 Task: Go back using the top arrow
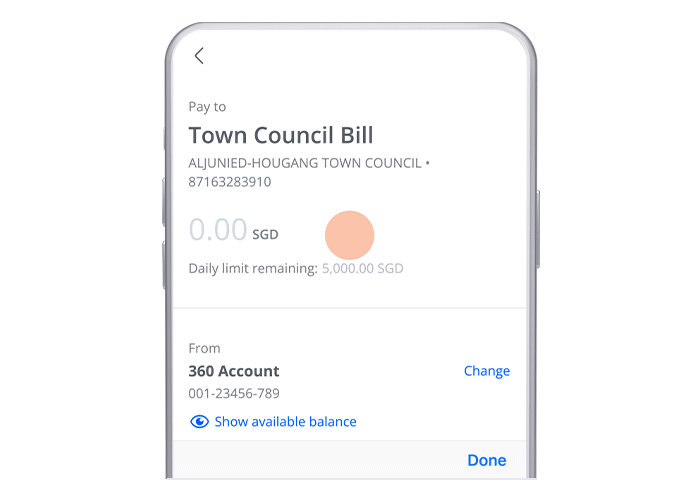pyautogui.click(x=199, y=56)
